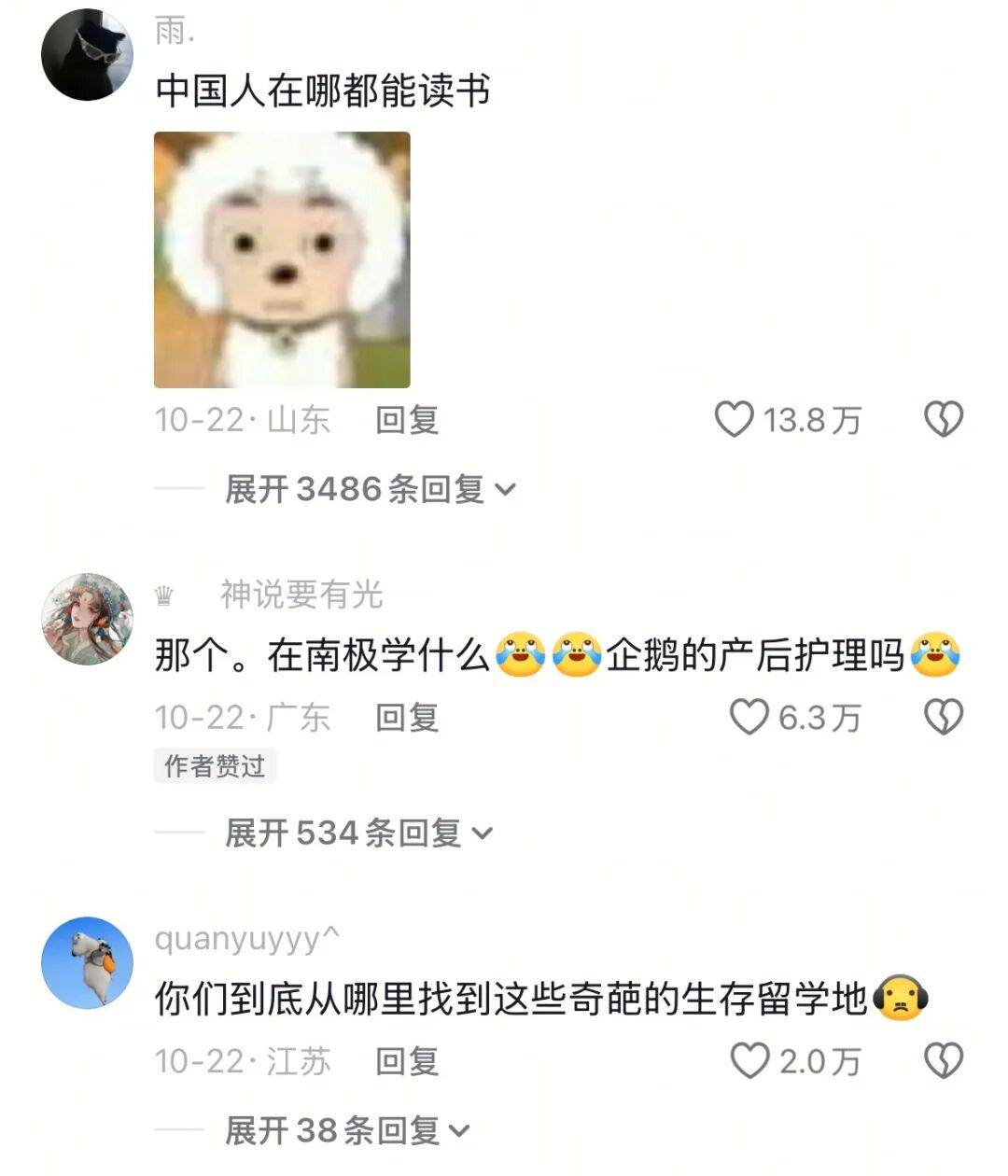Expand the 534 replies
The height and width of the screenshot is (1176, 1008).
358,833
